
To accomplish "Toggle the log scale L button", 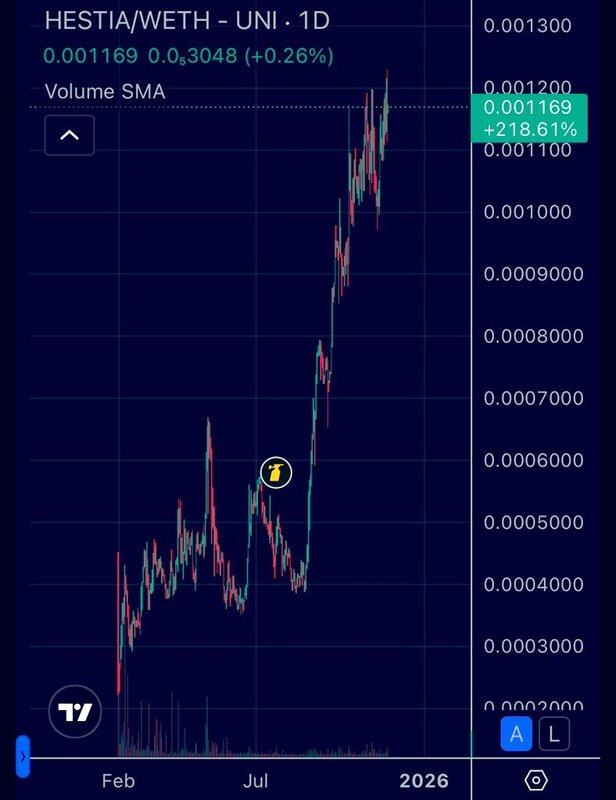I will coord(553,735).
